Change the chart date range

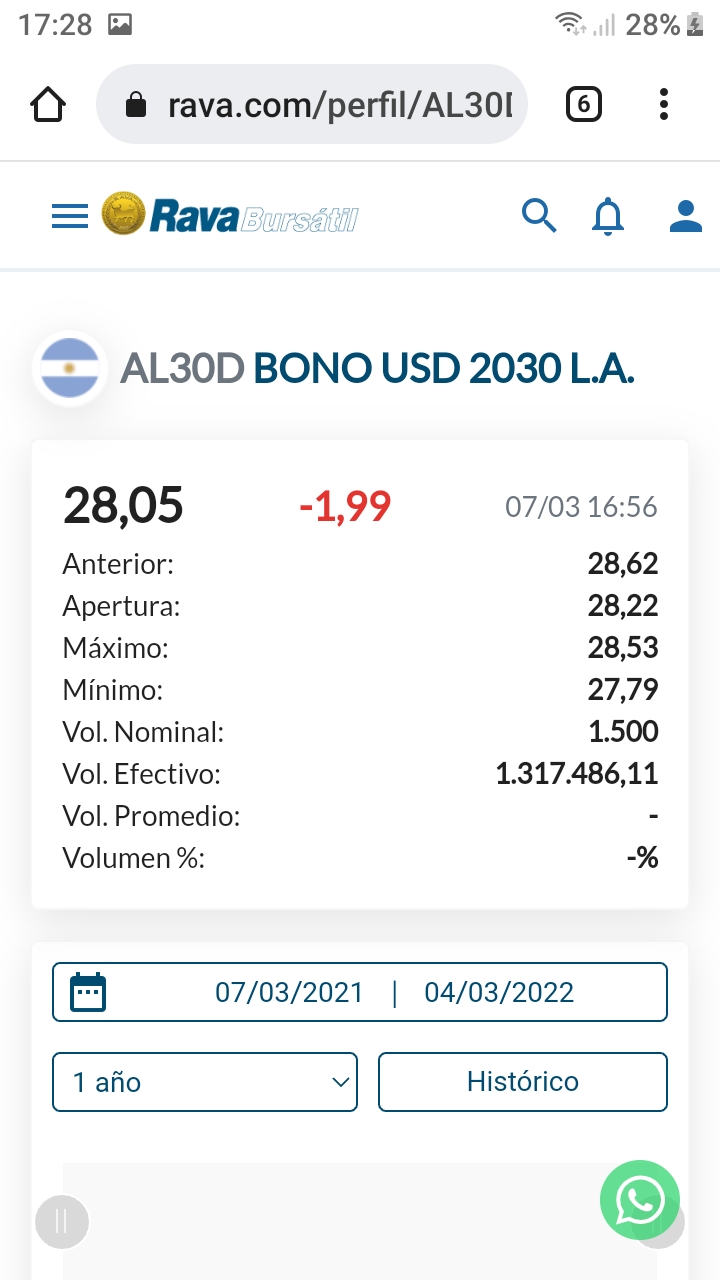coord(360,992)
